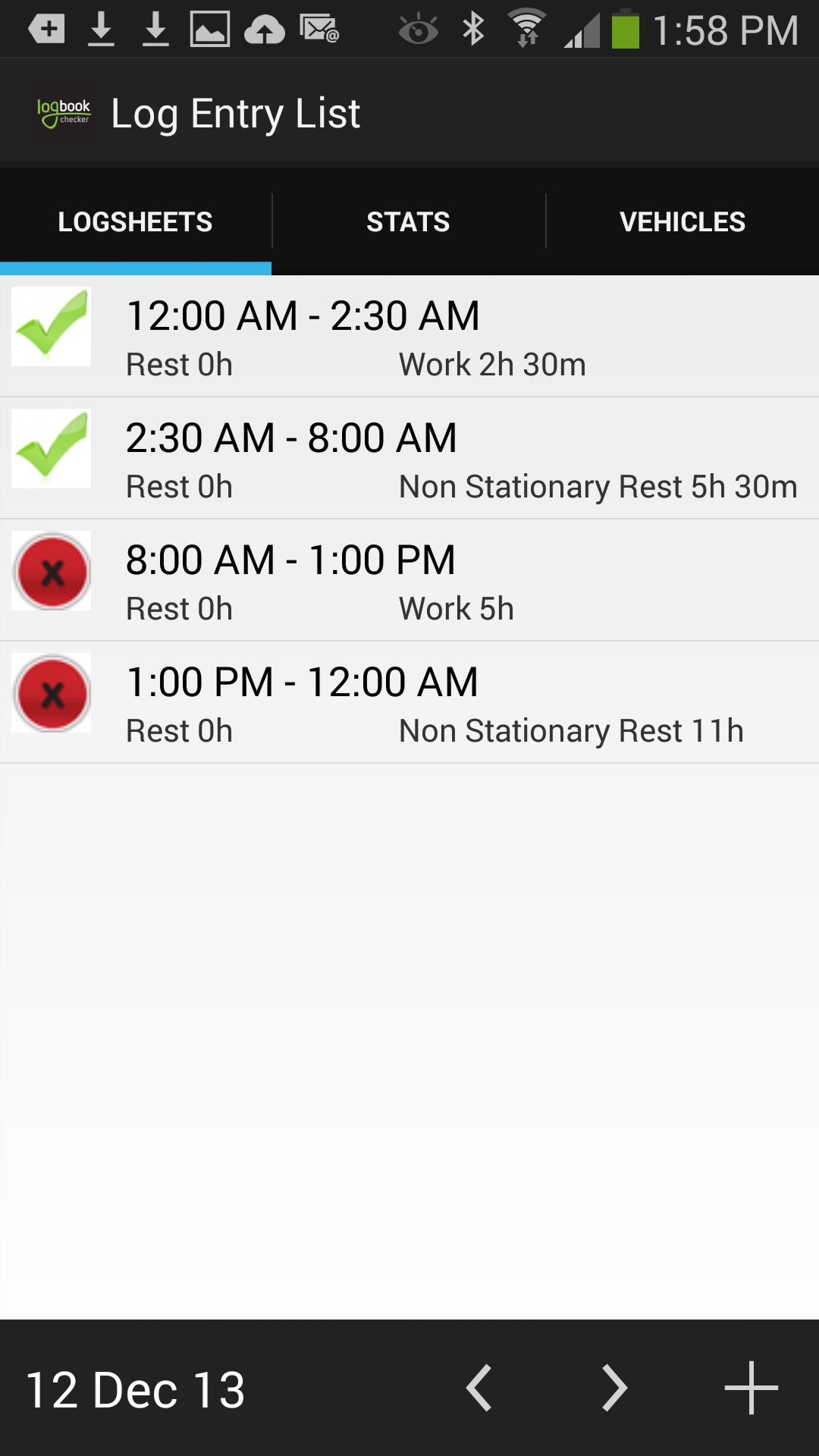Switch to the STATS tab
Screen dimensions: 819x1456
pos(409,221)
